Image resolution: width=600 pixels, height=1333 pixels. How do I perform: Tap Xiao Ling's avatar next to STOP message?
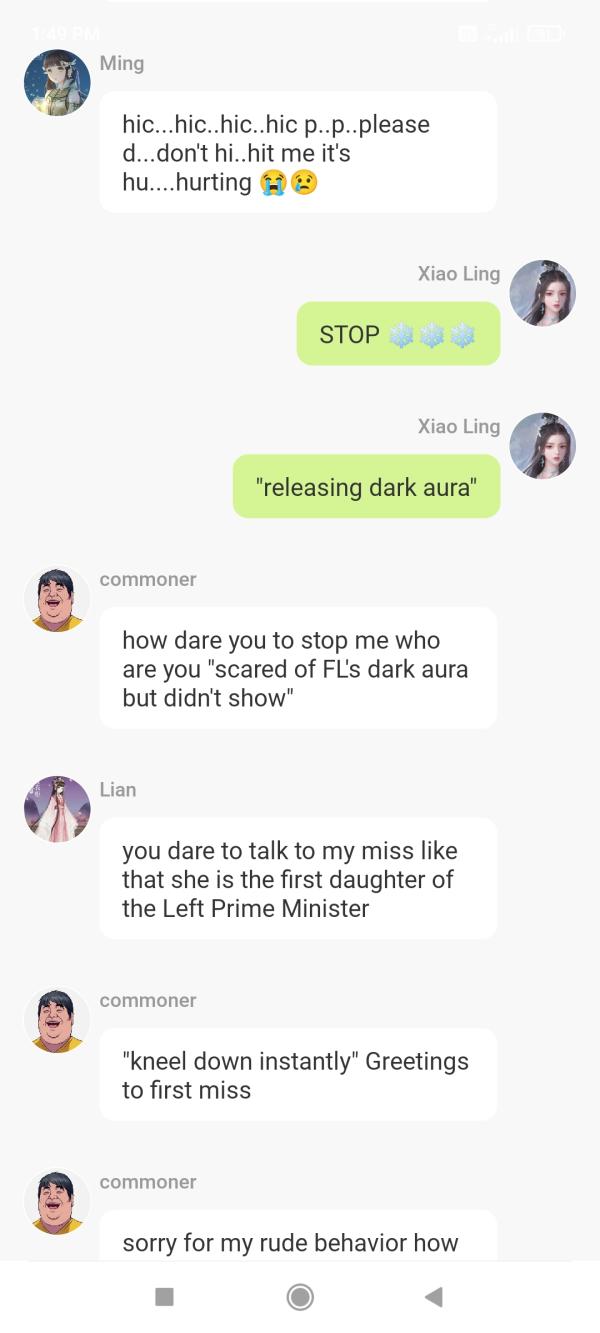coord(543,293)
